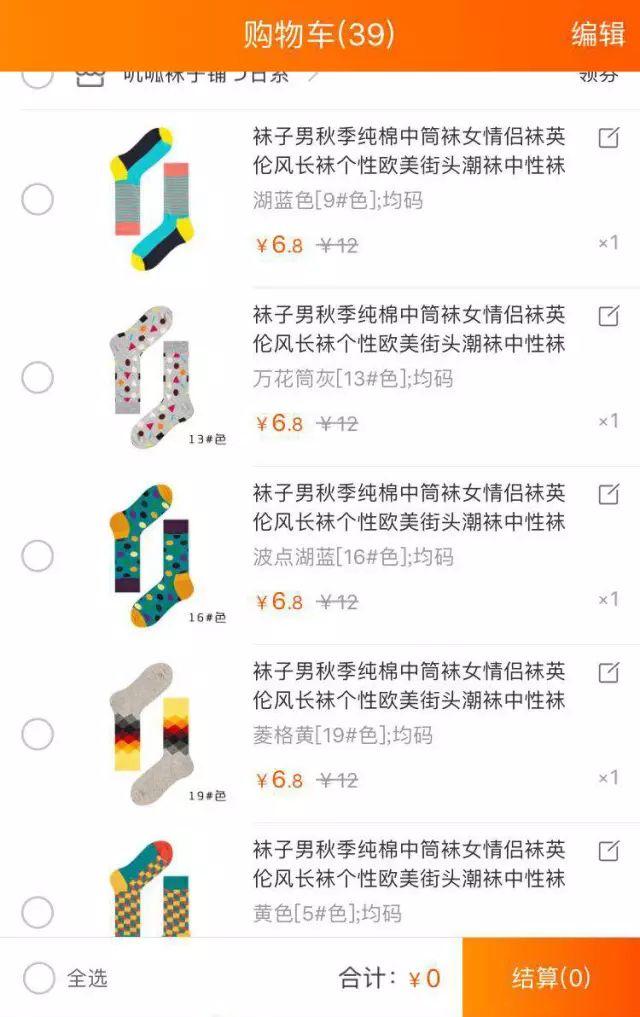Select the 万花筒灰[13#色] socks checkbox
Screen dimensions: 640x1017
click(x=38, y=377)
